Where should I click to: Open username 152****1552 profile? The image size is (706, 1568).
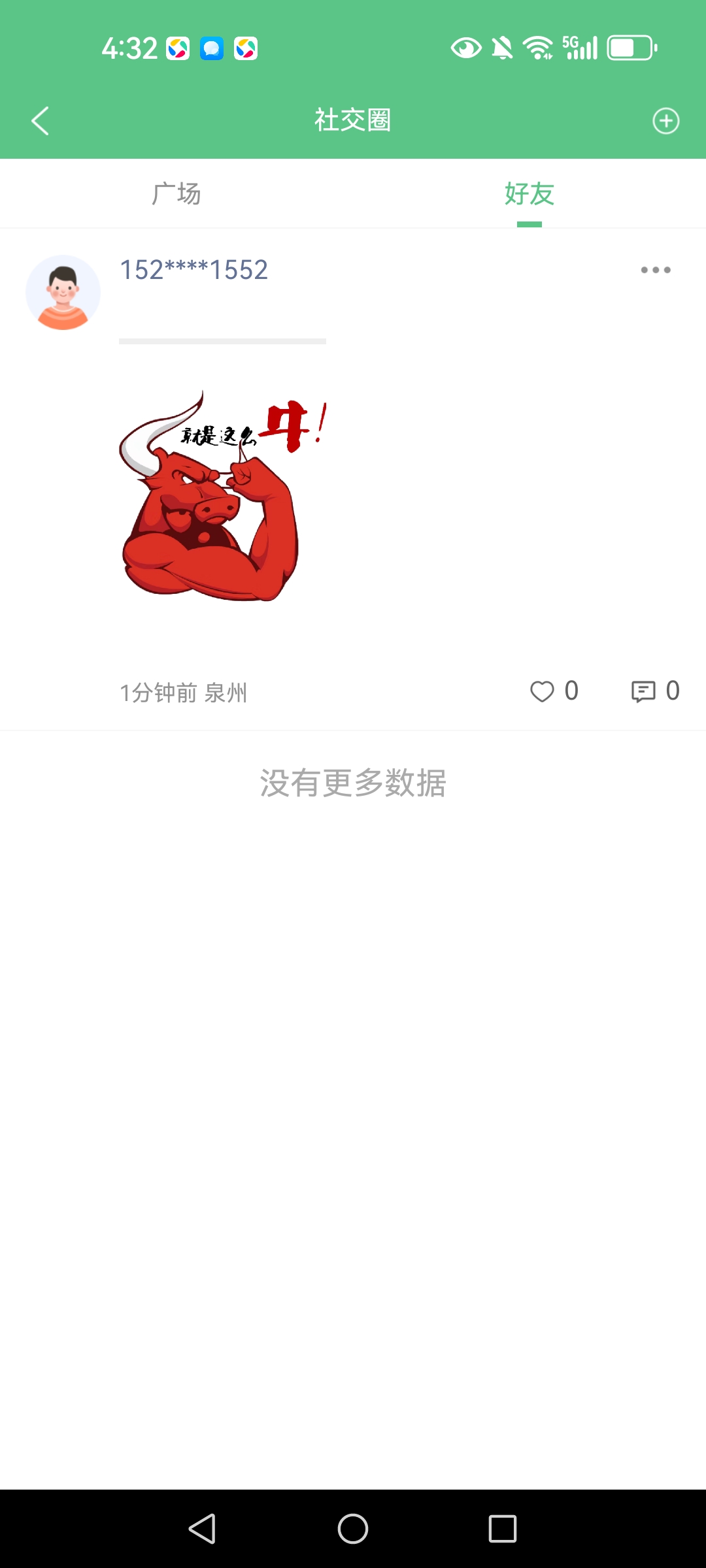point(194,270)
